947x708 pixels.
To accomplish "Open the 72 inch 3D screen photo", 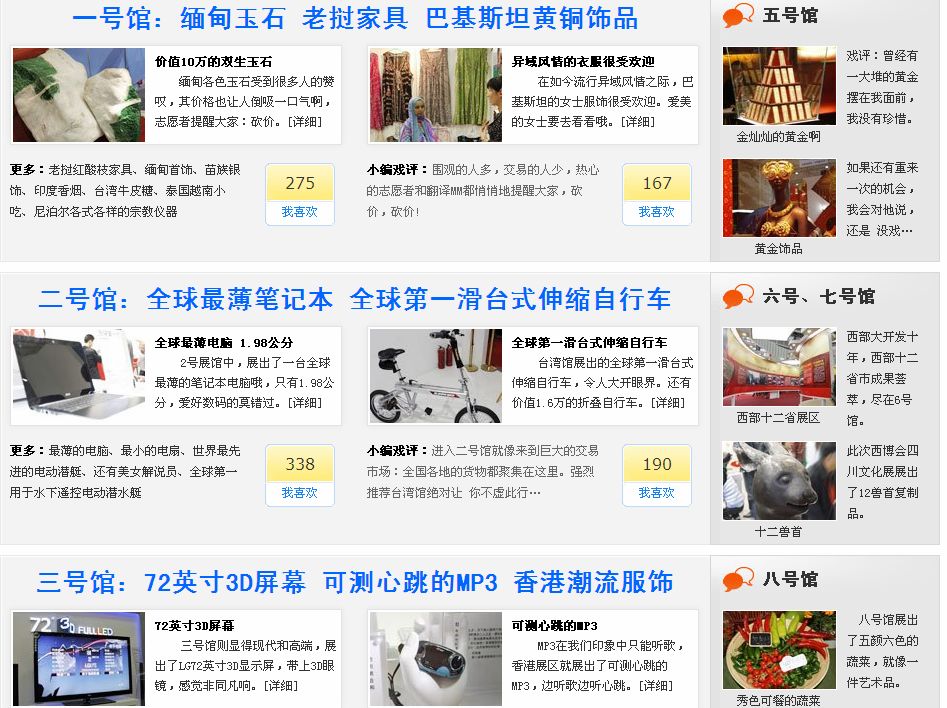I will point(79,657).
